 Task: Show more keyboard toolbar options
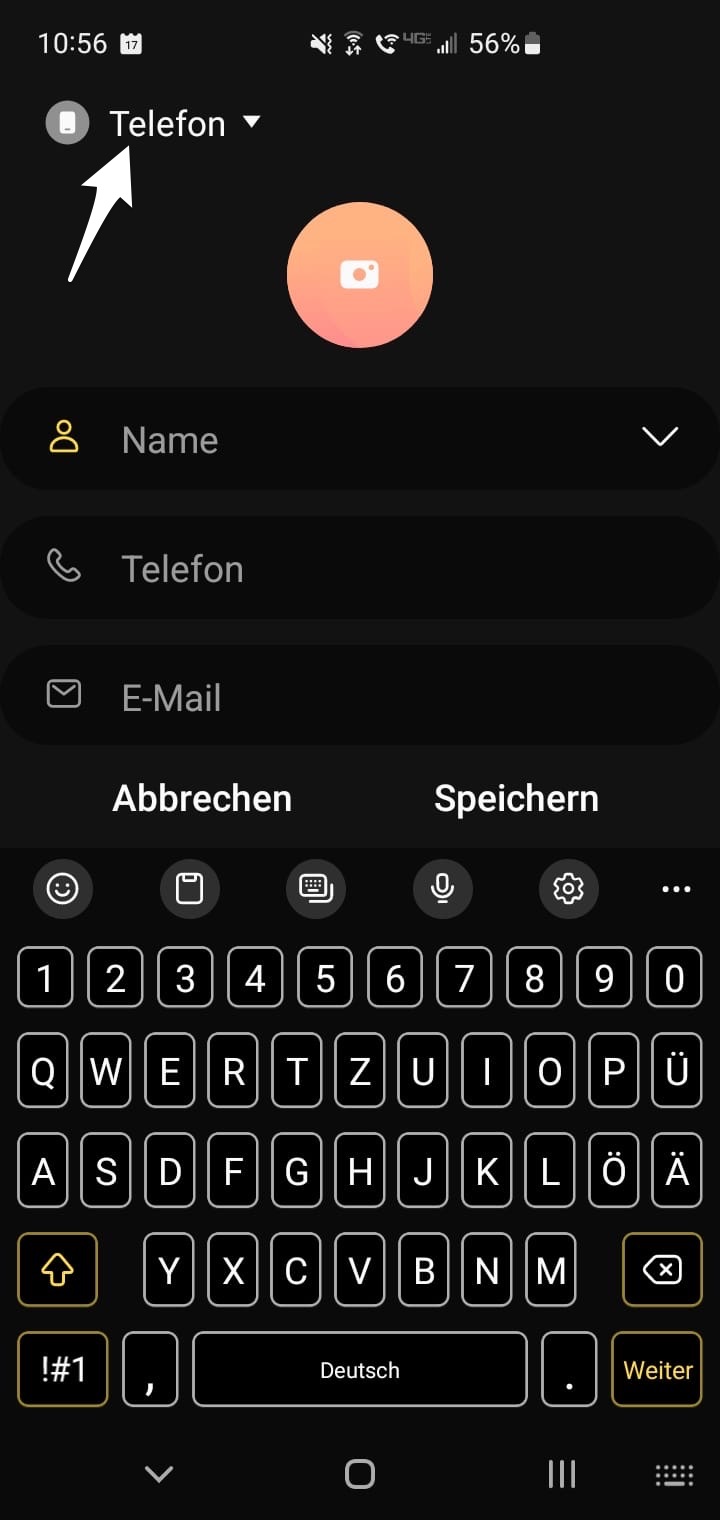coord(676,889)
